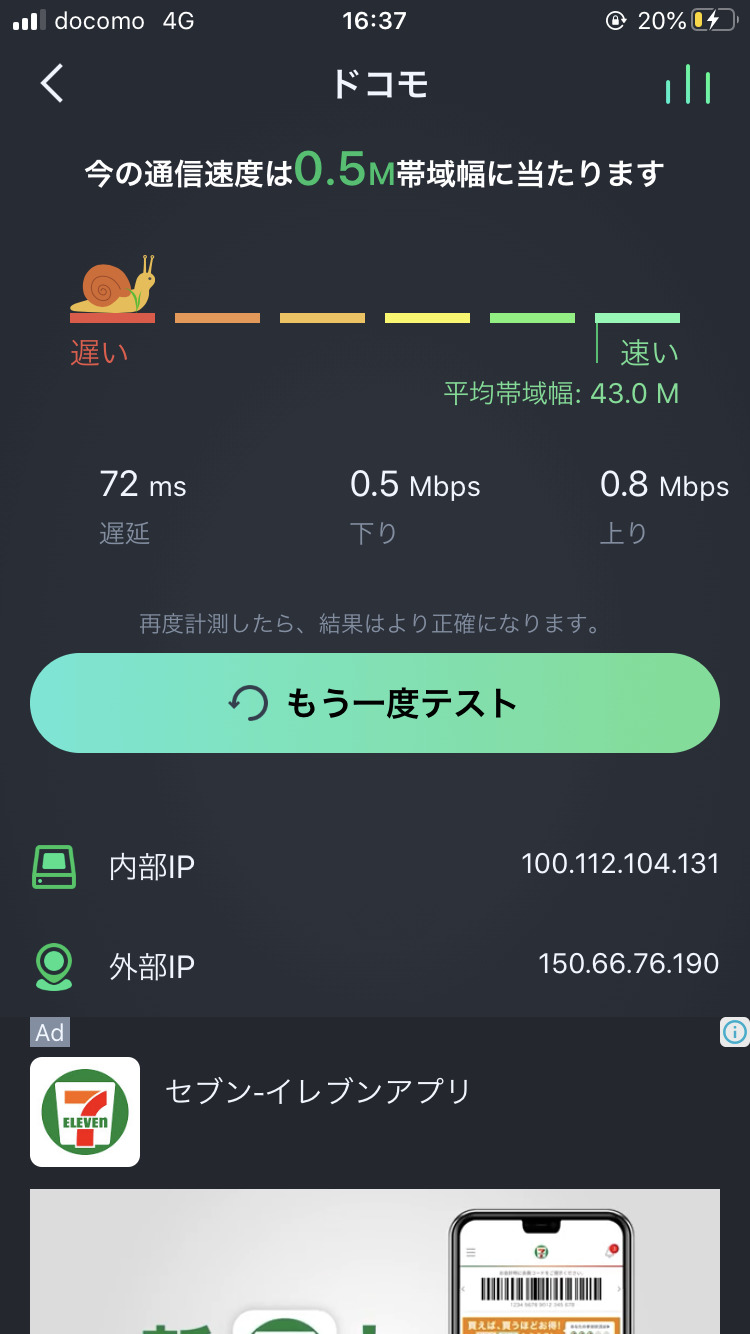Open the green bars statistics icon
The image size is (750, 1334).
click(x=688, y=87)
